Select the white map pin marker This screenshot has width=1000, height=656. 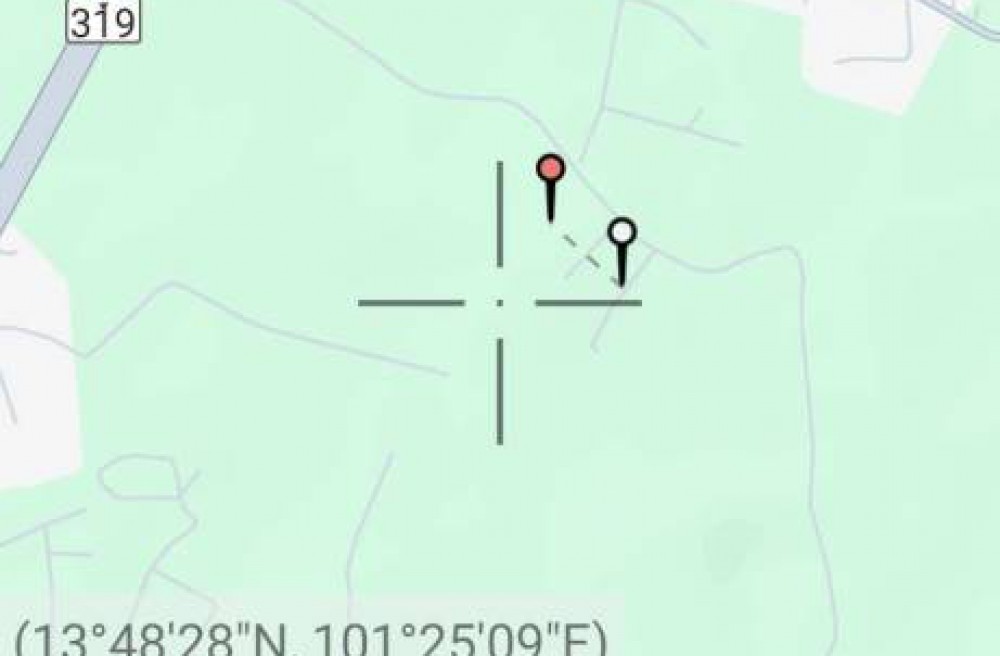pyautogui.click(x=622, y=233)
